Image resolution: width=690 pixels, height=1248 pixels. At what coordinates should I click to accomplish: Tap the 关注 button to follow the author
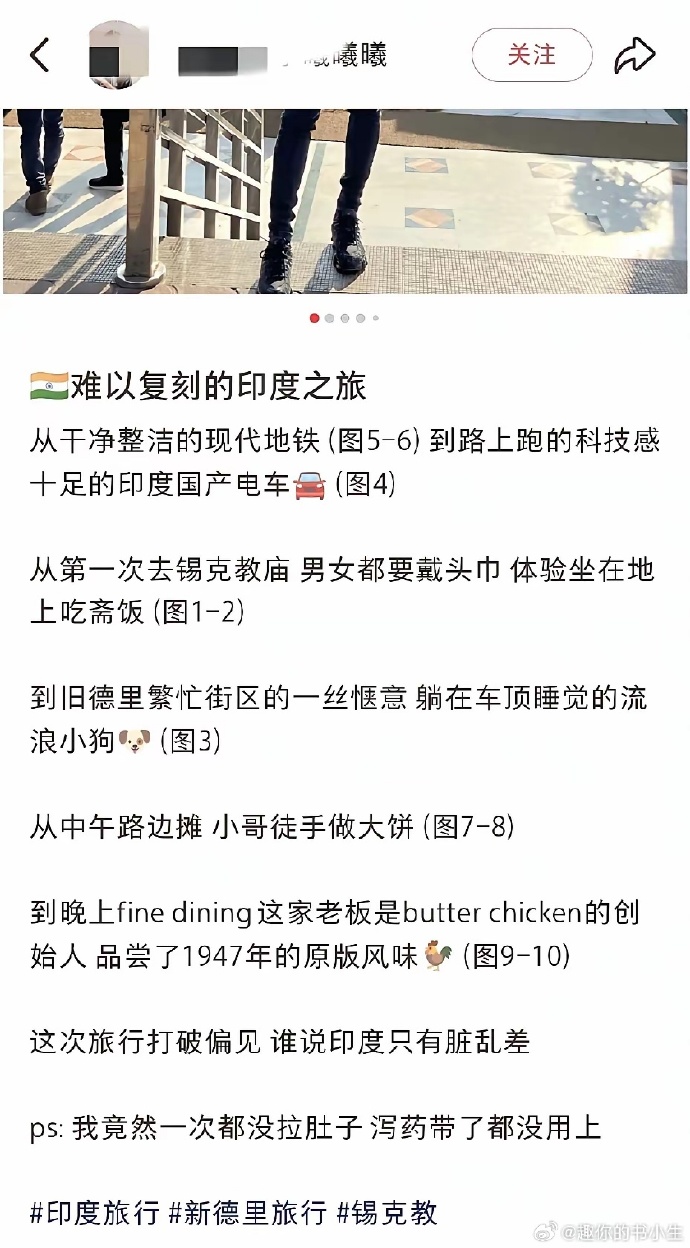tap(532, 55)
